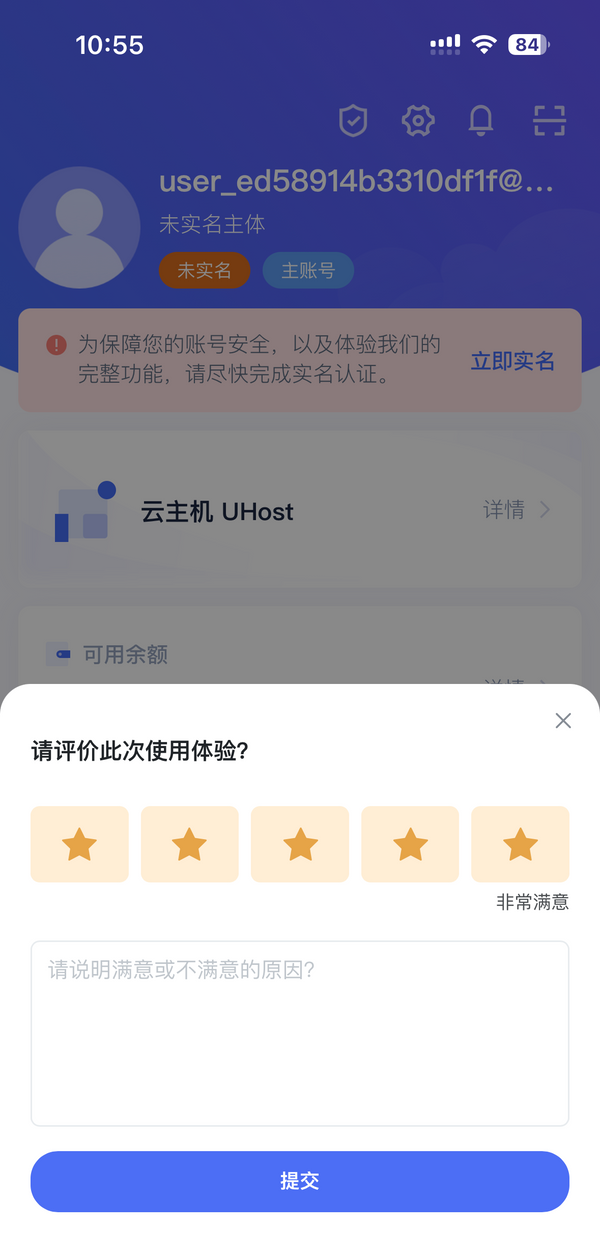The height and width of the screenshot is (1258, 600).
Task: View 云主机 UHost details
Action: (x=516, y=510)
